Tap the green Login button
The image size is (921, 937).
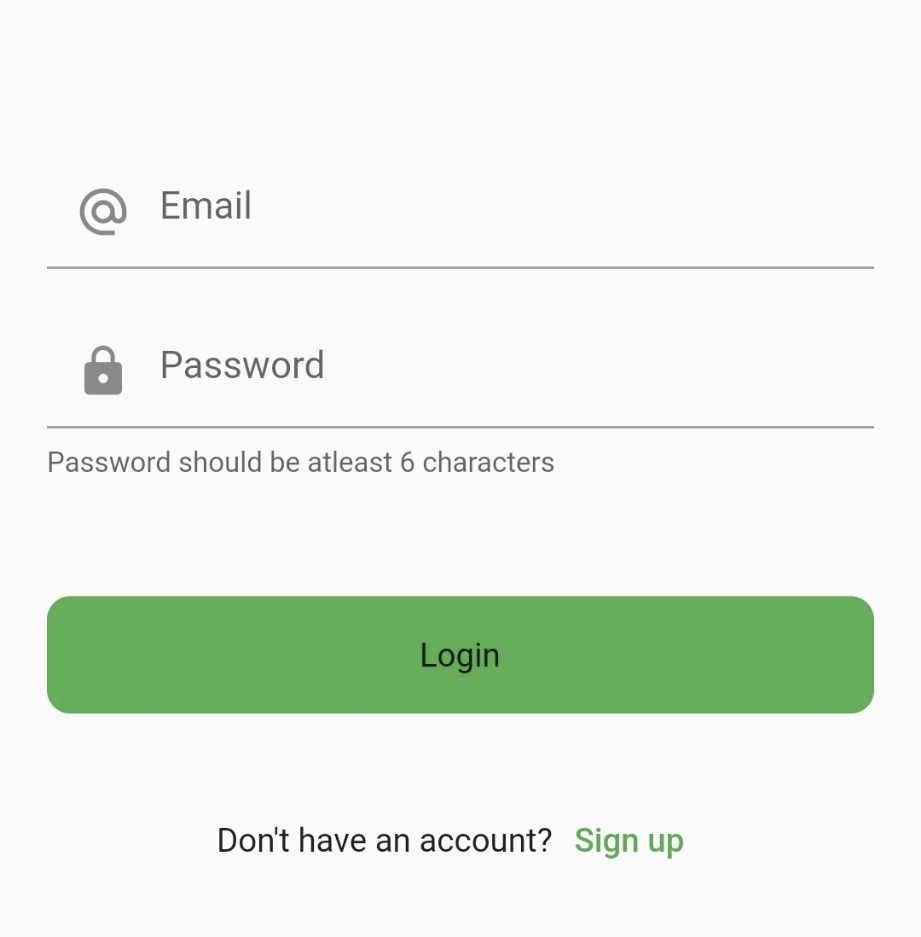point(460,655)
